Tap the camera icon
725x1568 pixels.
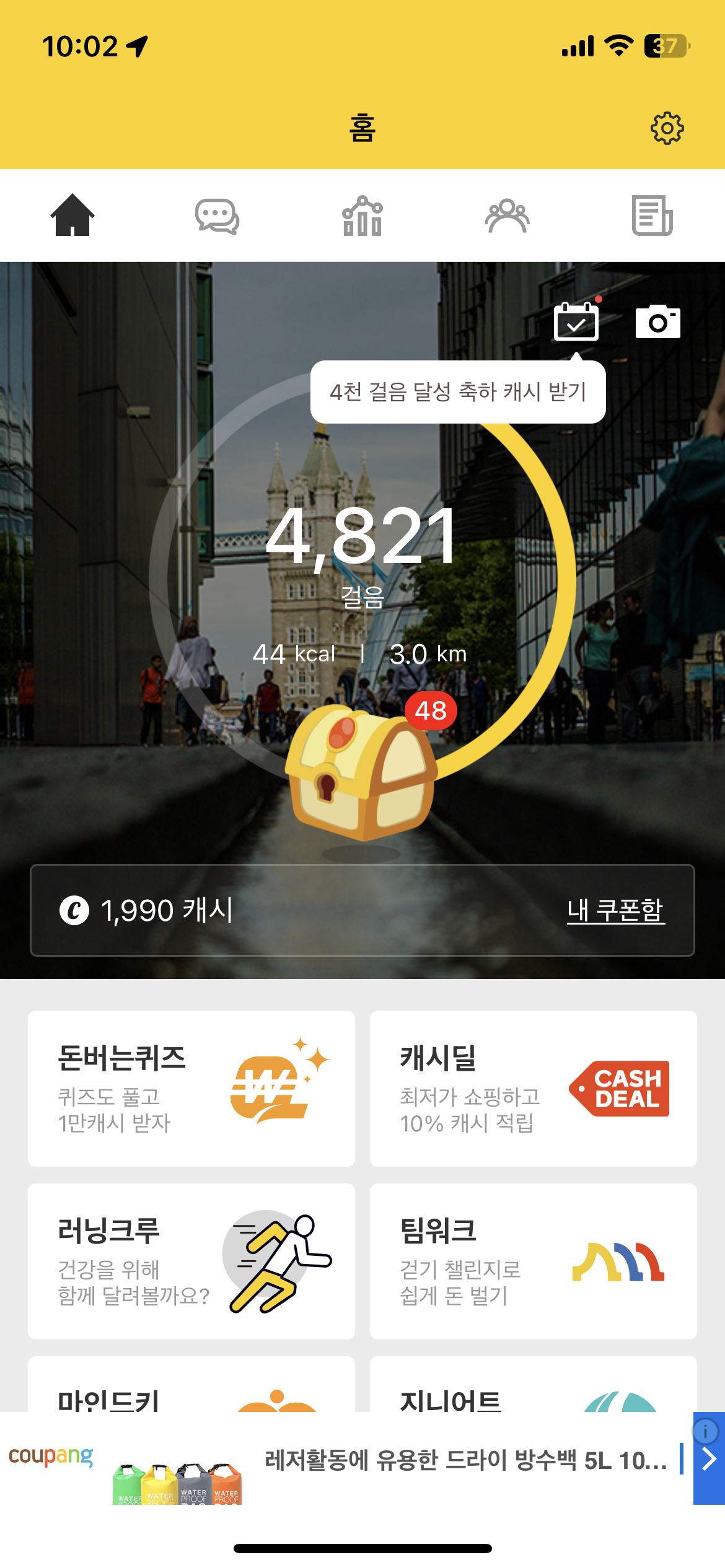[x=657, y=321]
